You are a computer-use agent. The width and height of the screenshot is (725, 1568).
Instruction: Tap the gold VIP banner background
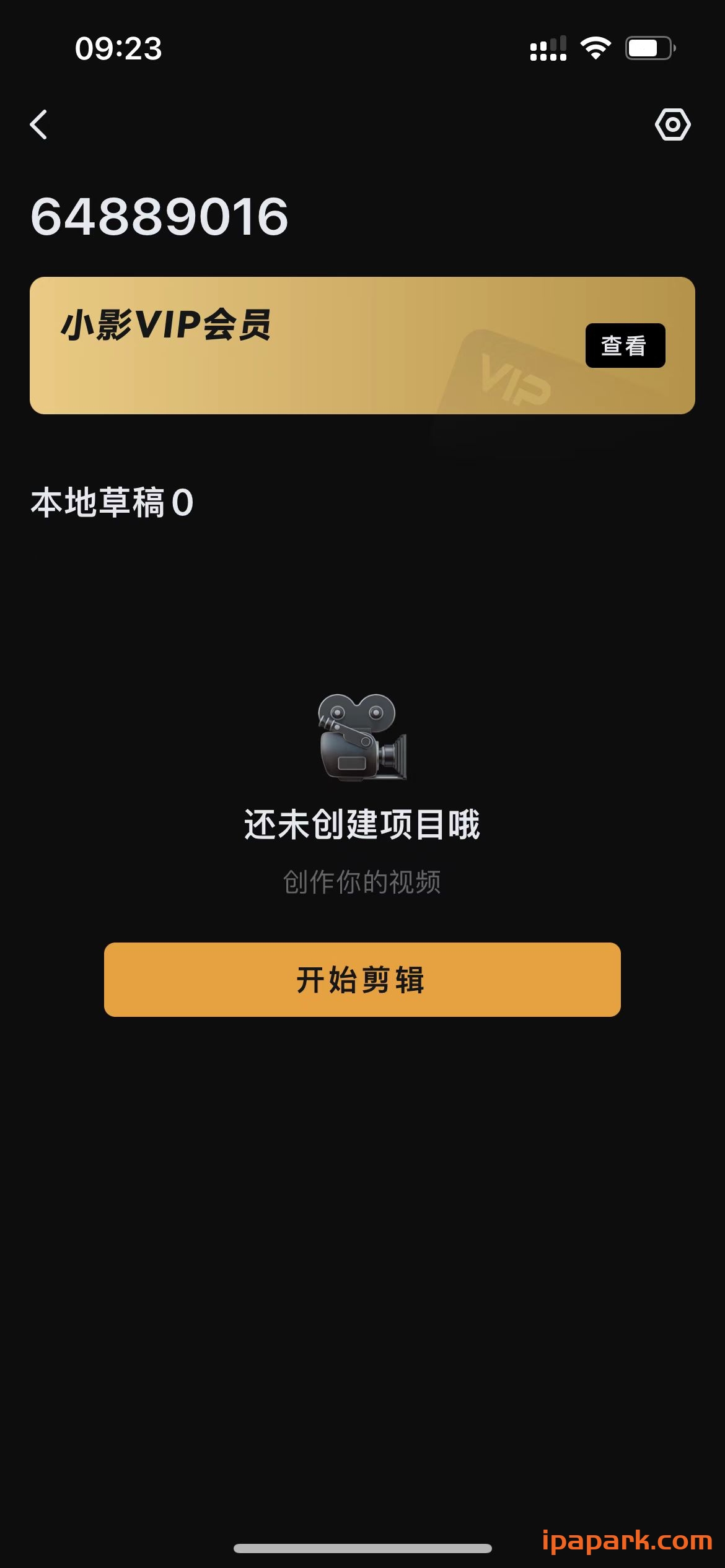click(x=362, y=344)
